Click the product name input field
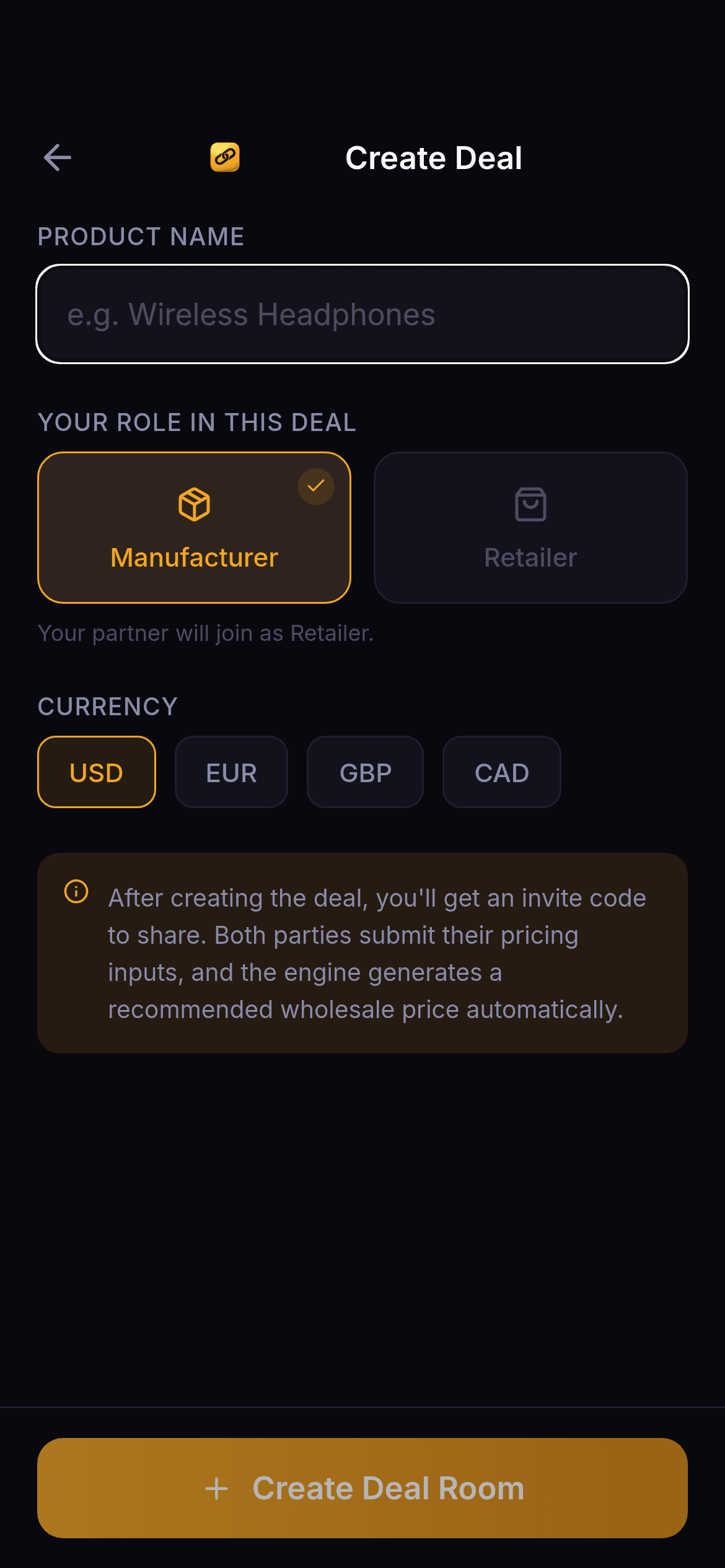 coord(362,315)
